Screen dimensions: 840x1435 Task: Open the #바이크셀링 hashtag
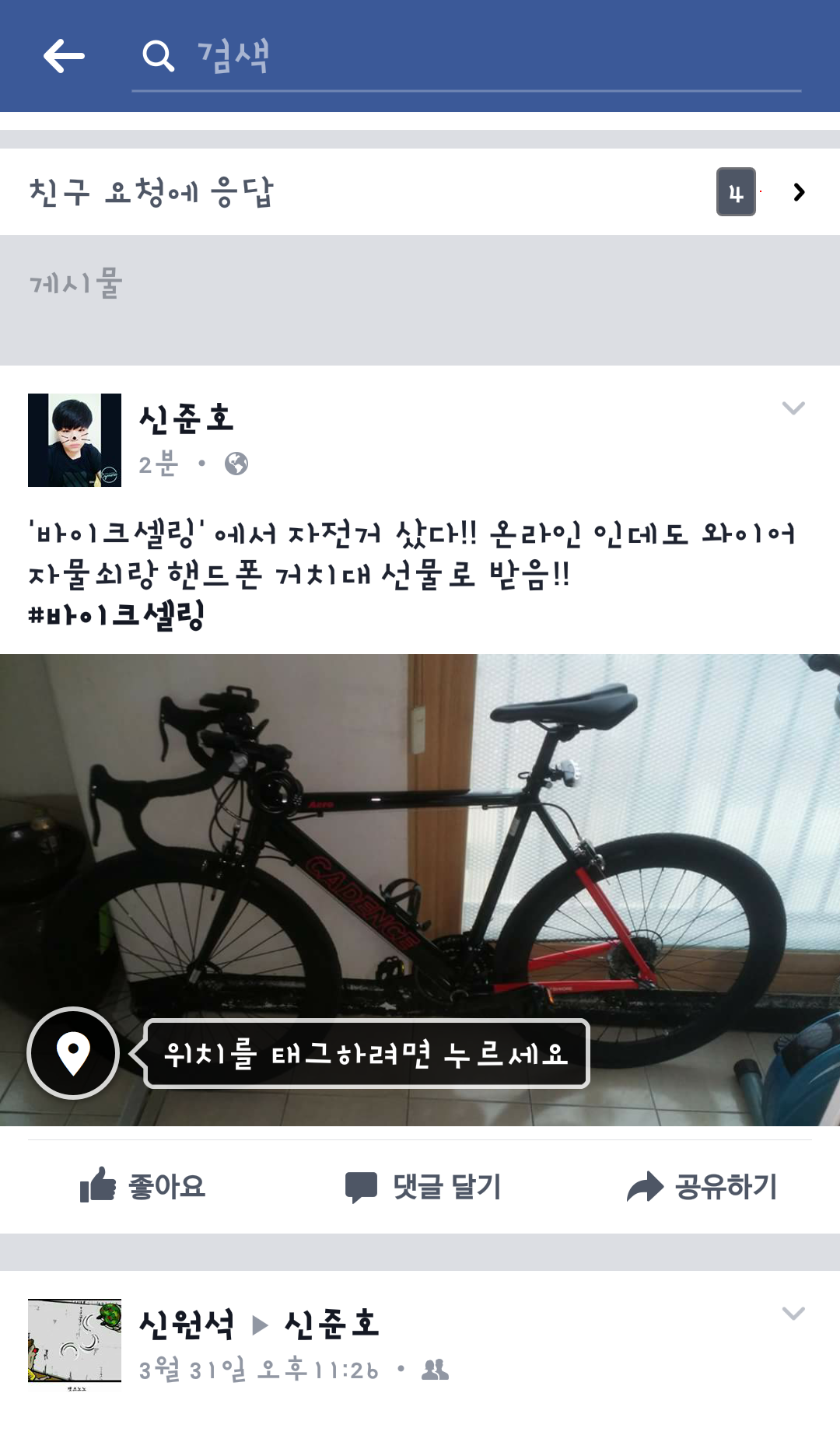click(117, 615)
